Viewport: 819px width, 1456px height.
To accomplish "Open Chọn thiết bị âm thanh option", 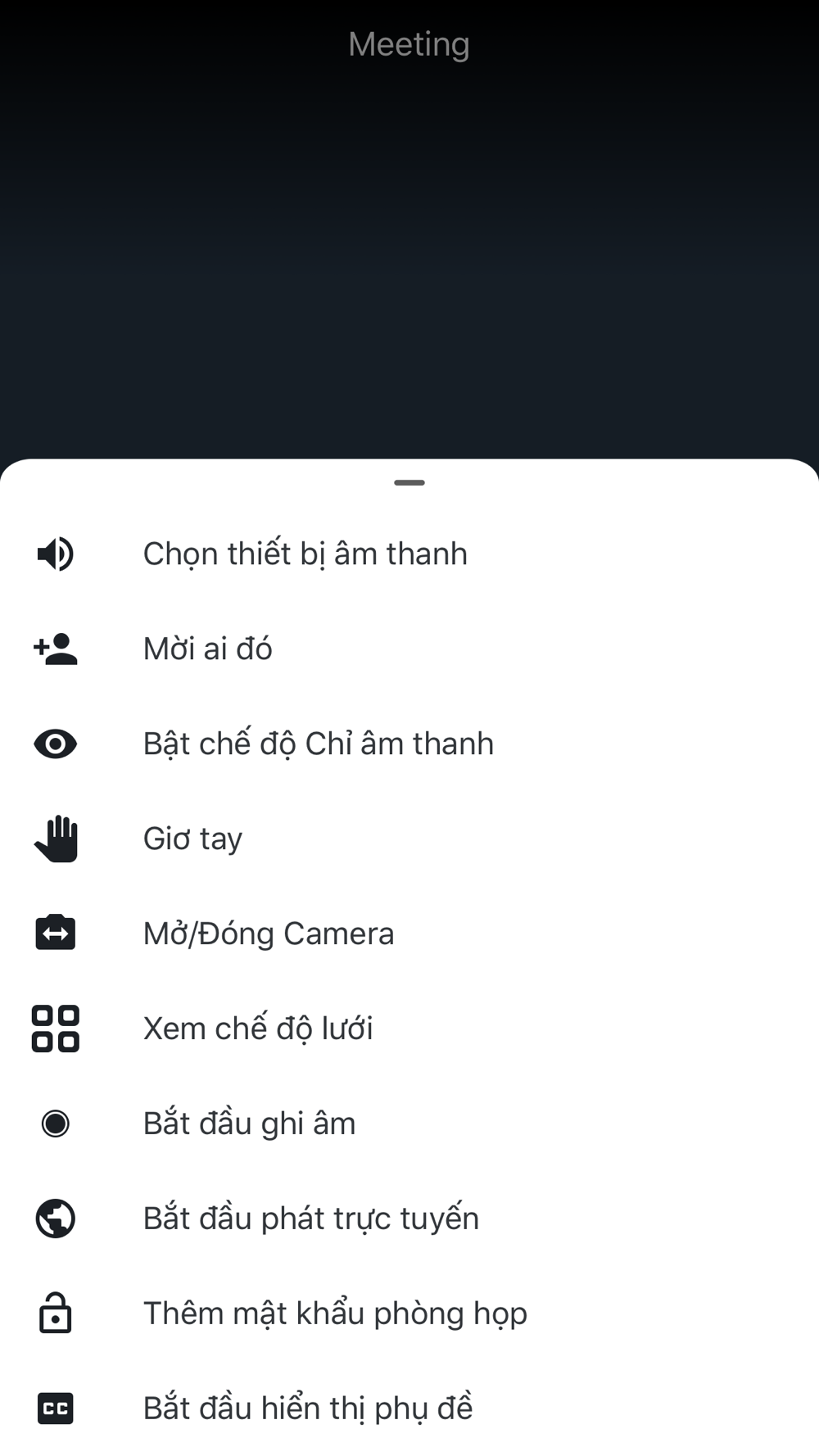I will pyautogui.click(x=409, y=554).
